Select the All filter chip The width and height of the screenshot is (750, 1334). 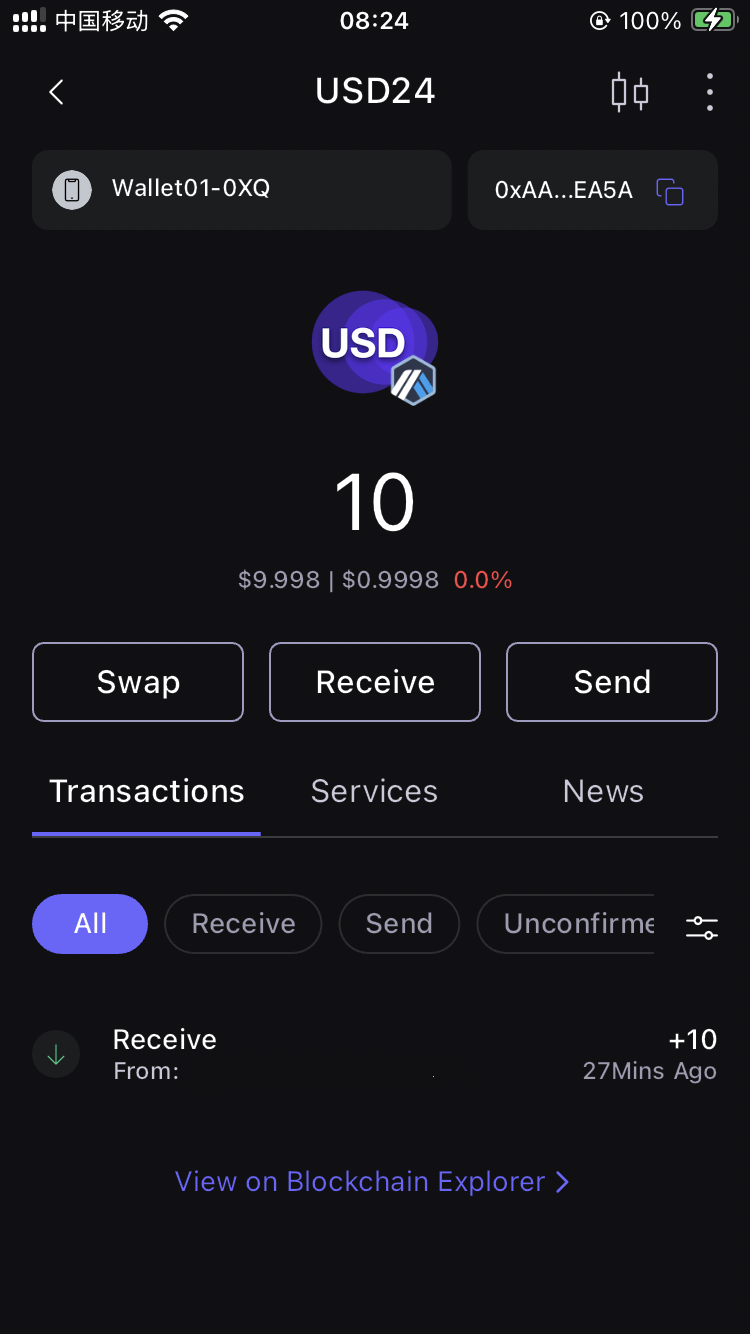pyautogui.click(x=90, y=924)
